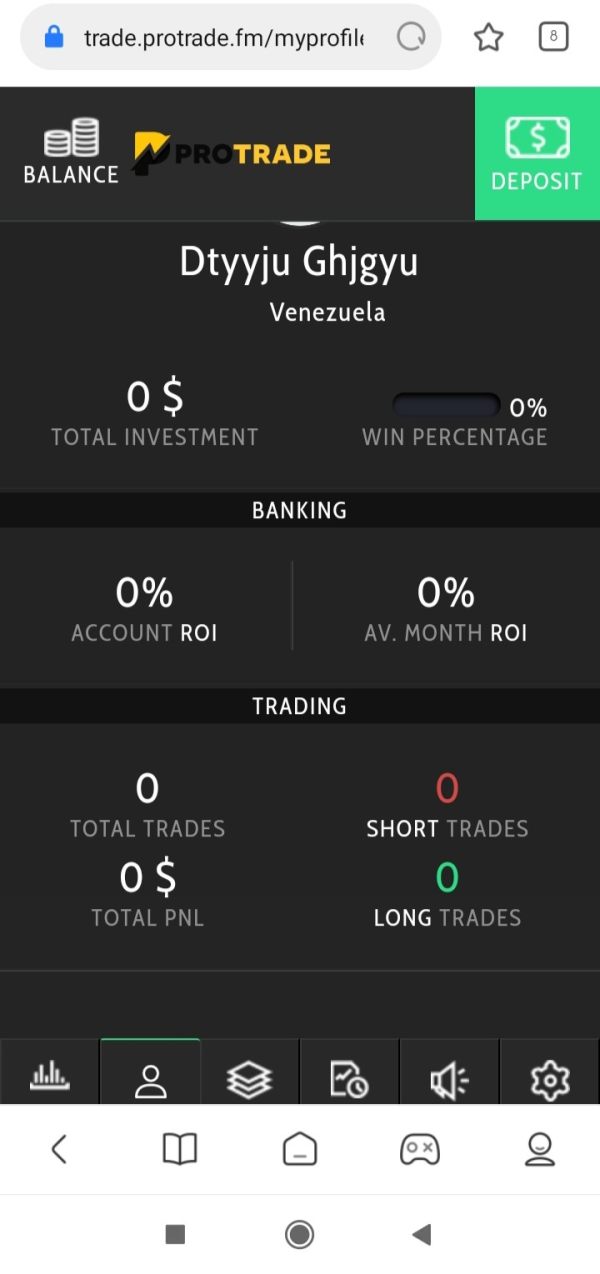Open the settings gear tab
The height and width of the screenshot is (1274, 600).
[550, 1073]
